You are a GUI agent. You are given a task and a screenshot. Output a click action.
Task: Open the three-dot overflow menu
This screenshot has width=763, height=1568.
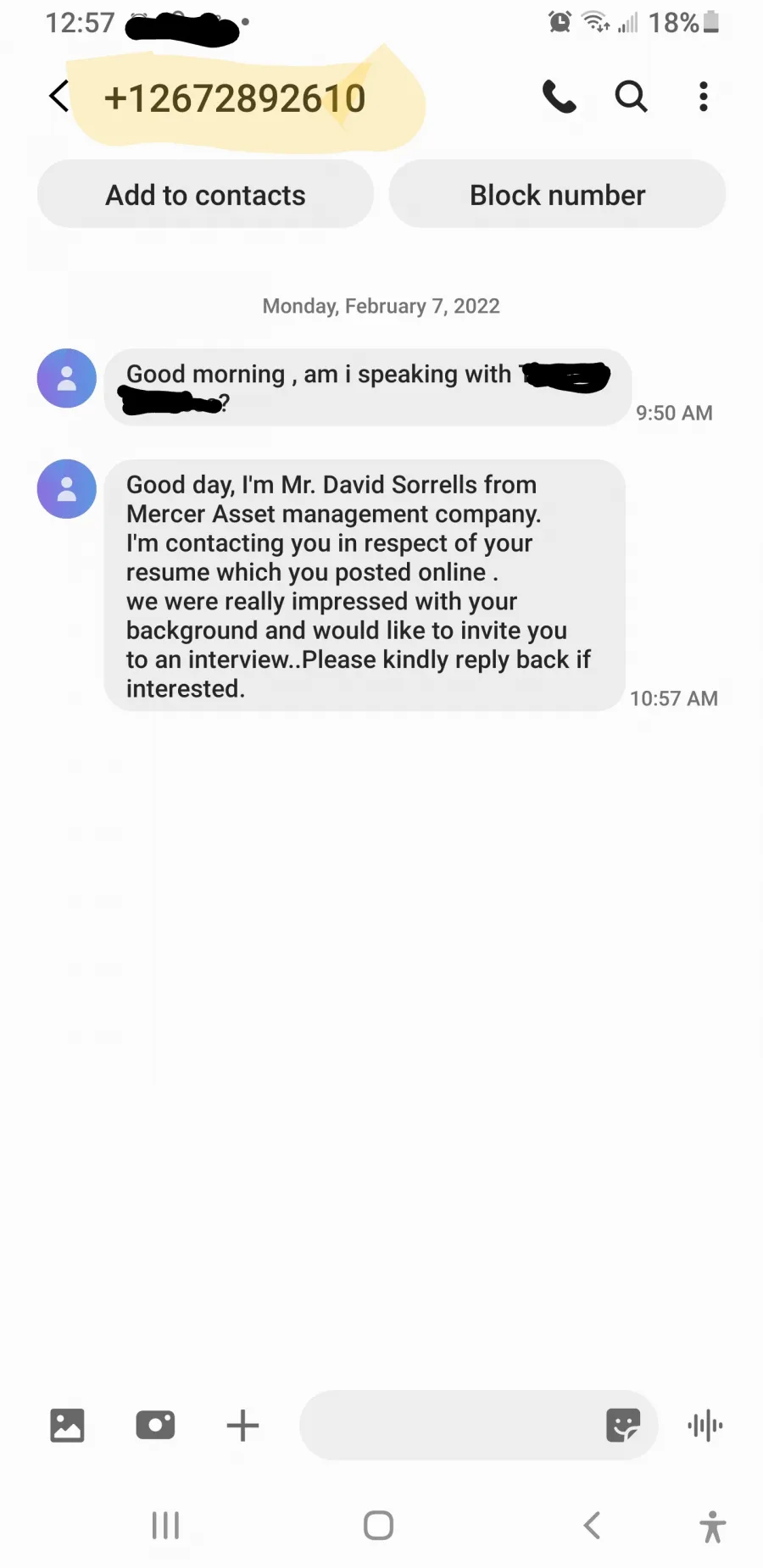703,97
